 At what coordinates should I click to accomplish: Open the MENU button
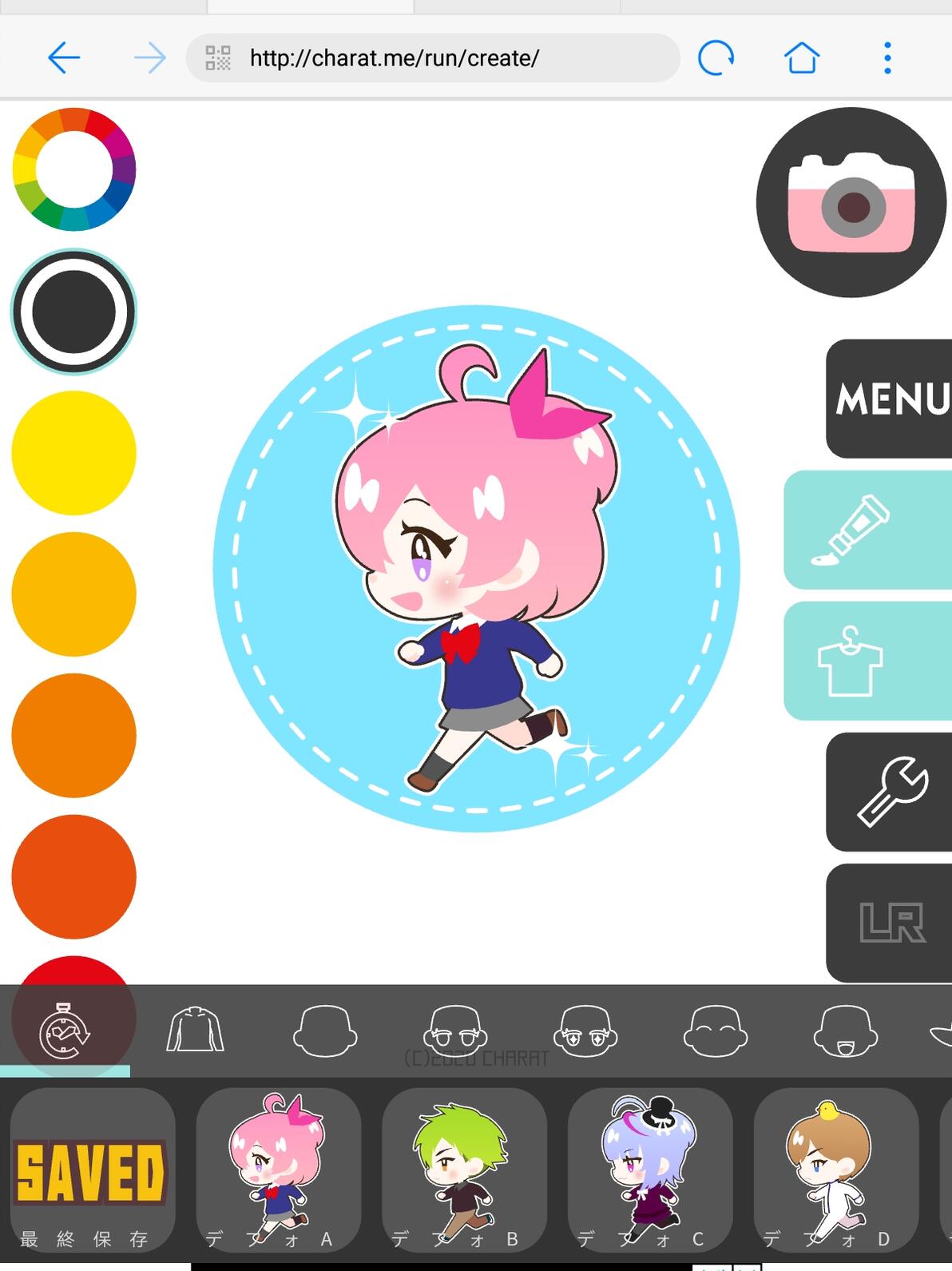click(889, 399)
